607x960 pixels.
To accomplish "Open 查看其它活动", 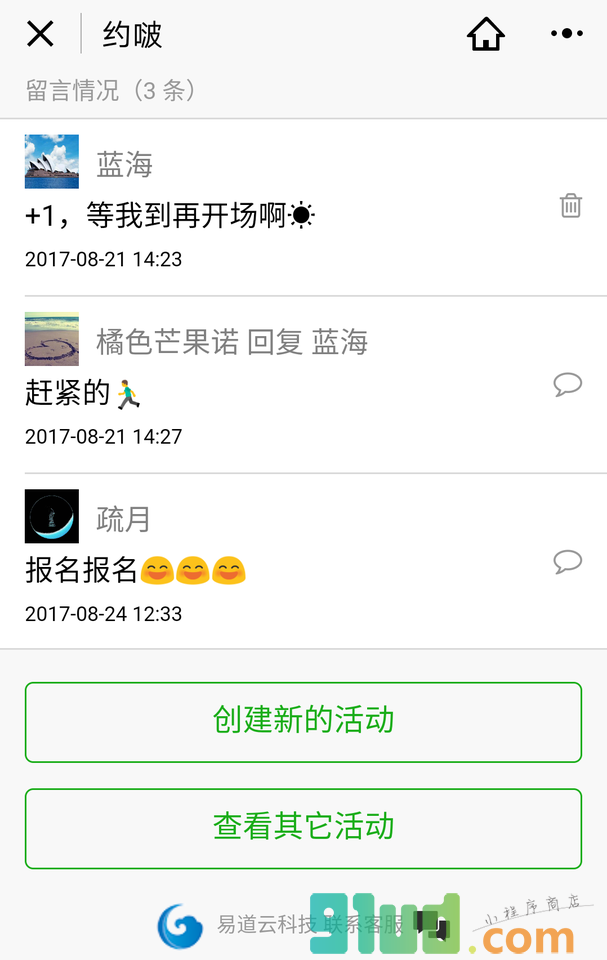I will click(x=303, y=828).
